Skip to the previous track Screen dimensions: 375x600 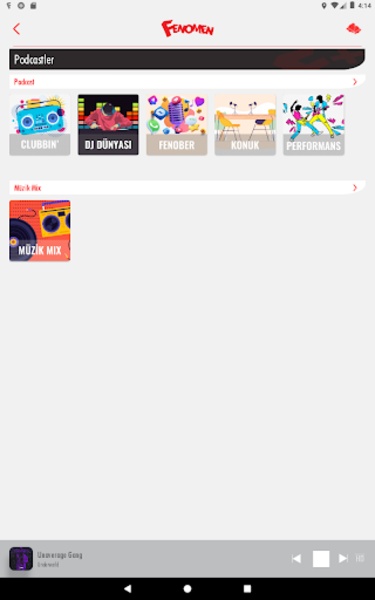(296, 559)
